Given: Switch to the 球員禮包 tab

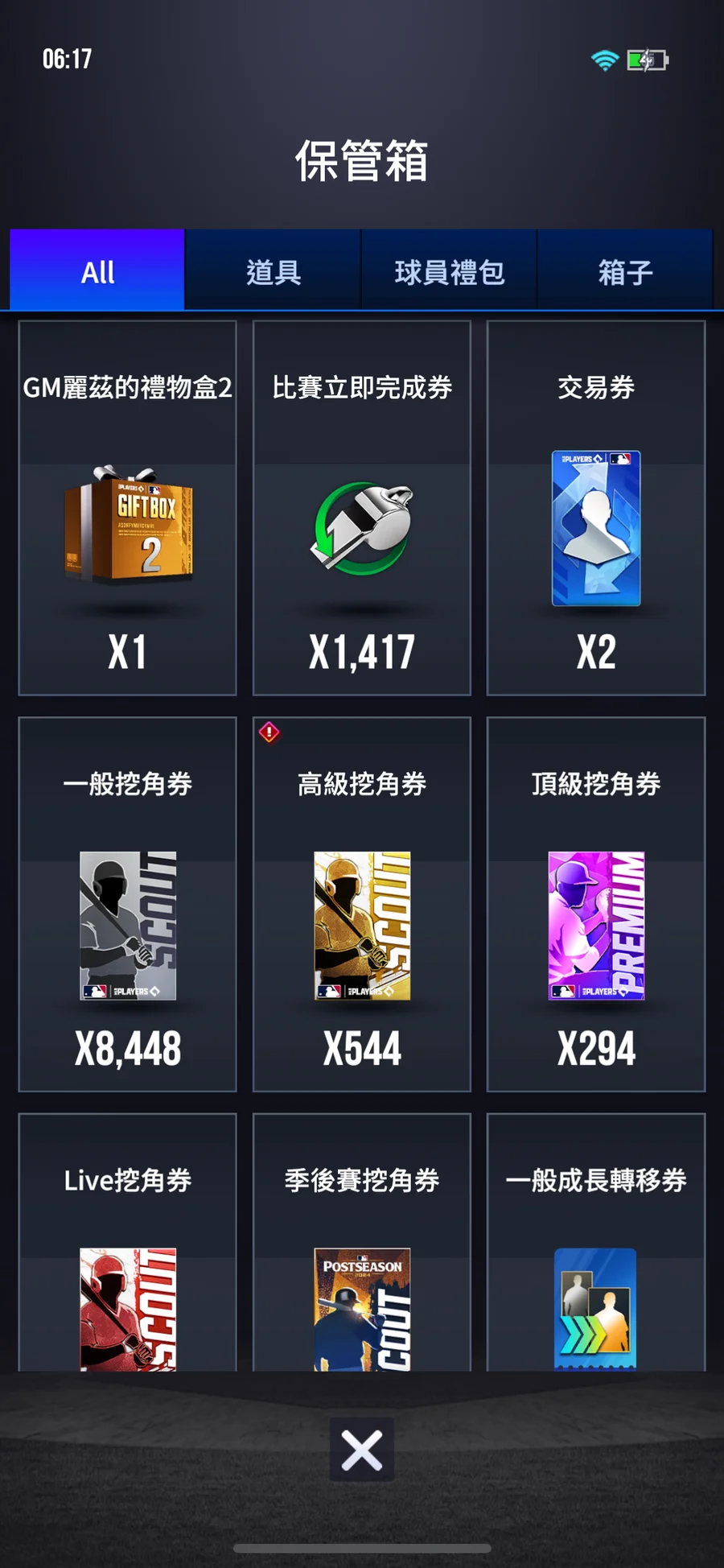Looking at the screenshot, I should pyautogui.click(x=449, y=270).
